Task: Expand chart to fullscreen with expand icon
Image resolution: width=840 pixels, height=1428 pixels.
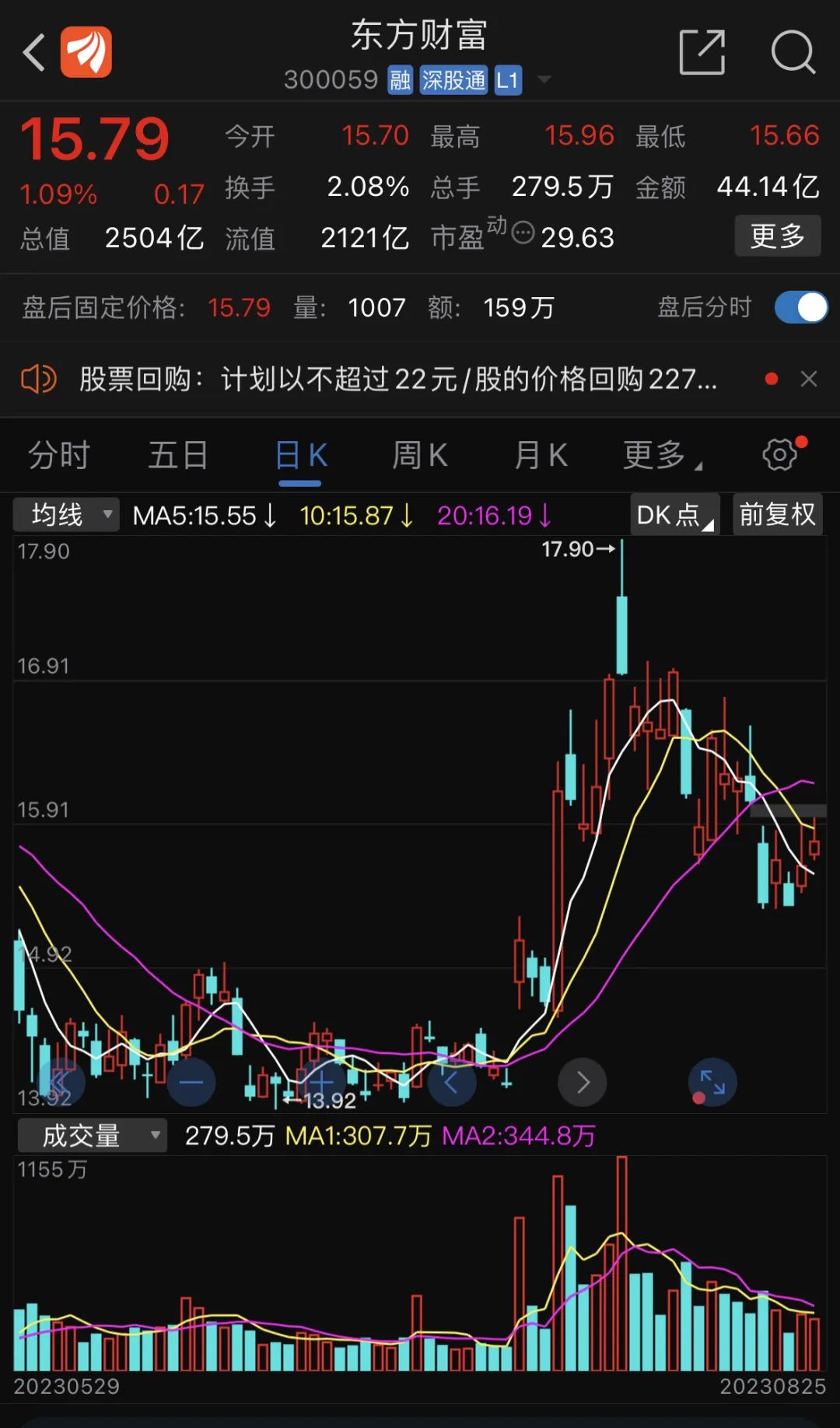Action: click(712, 1081)
